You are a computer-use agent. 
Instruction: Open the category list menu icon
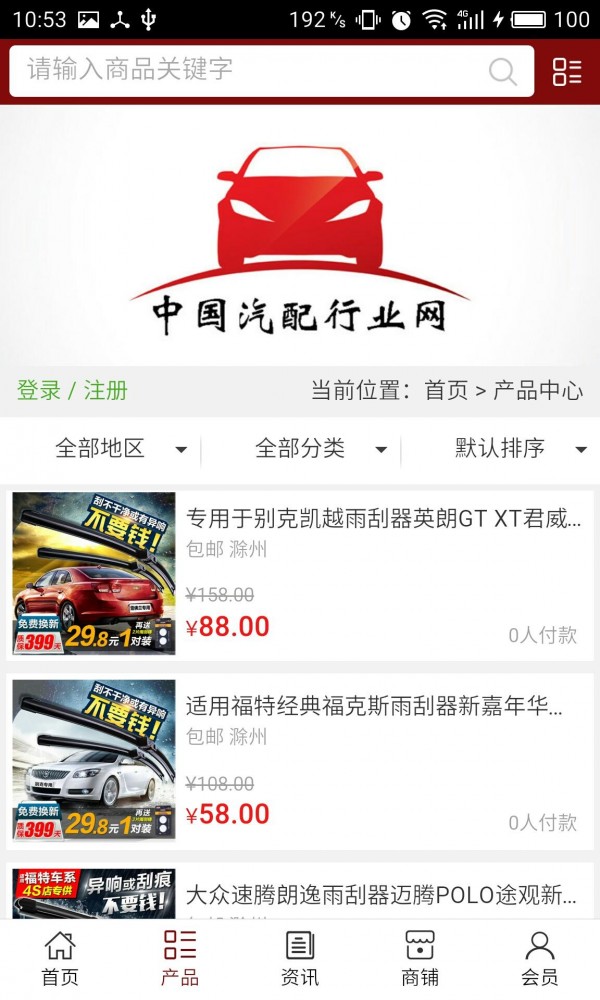tap(567, 71)
